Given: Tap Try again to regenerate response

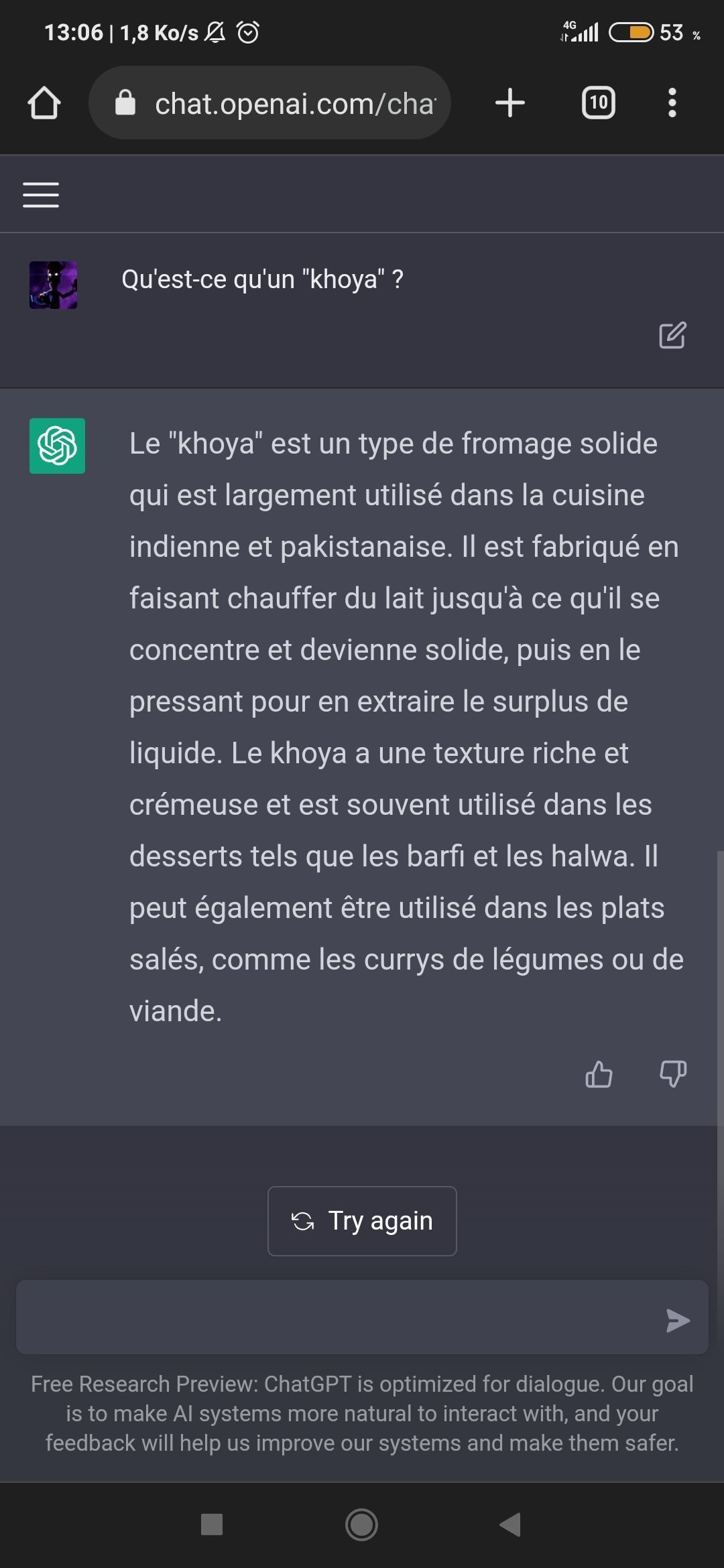Looking at the screenshot, I should tap(362, 1221).
